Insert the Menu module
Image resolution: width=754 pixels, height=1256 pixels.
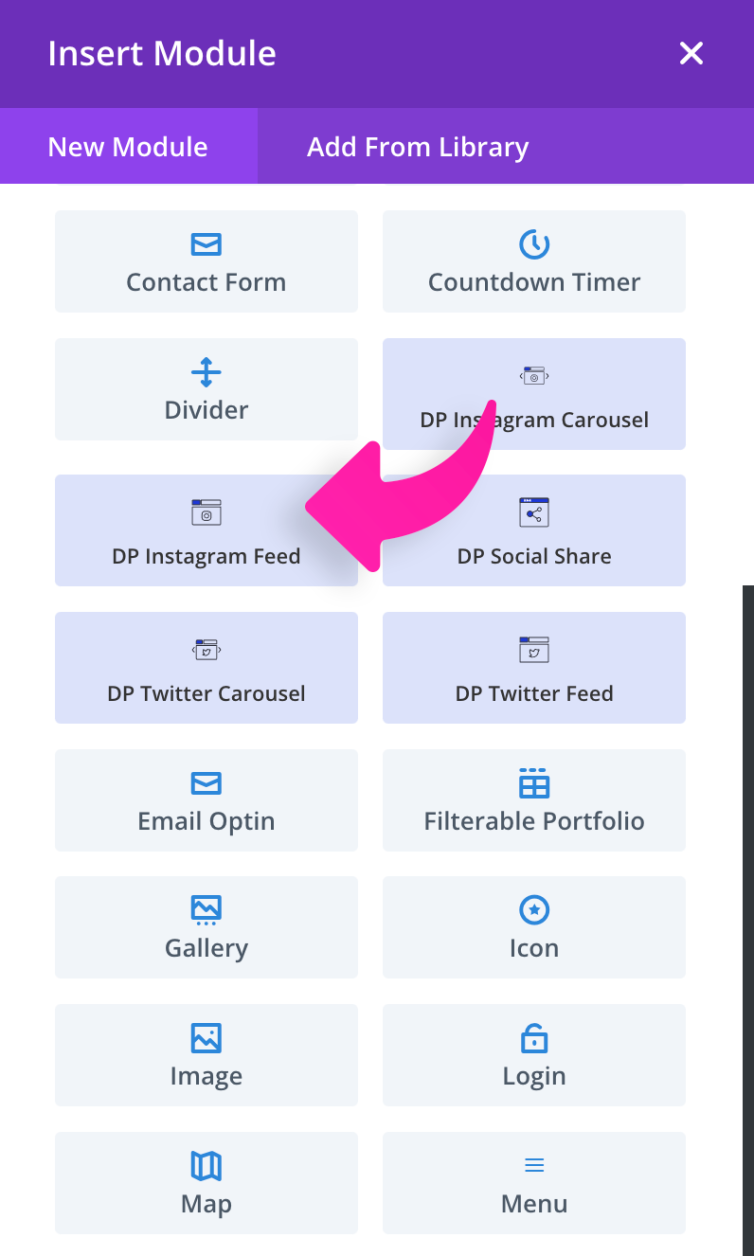pyautogui.click(x=534, y=1183)
